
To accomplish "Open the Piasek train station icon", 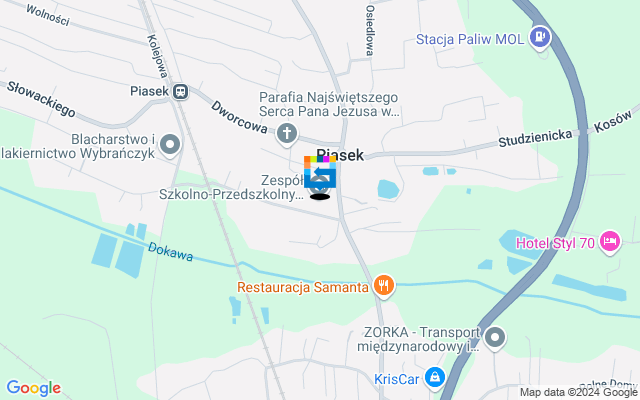I will (x=181, y=92).
